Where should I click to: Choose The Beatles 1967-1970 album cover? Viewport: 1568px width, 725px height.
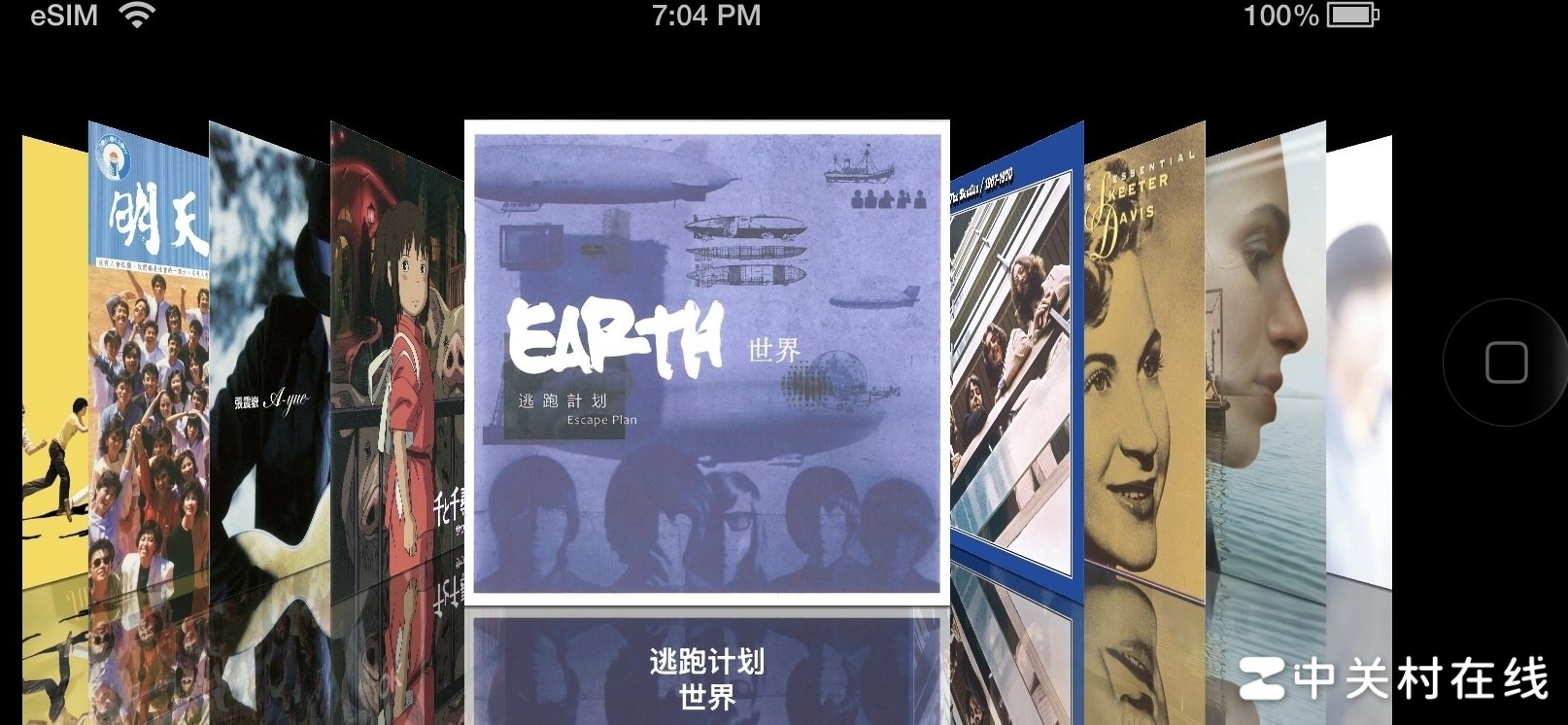[1015, 360]
